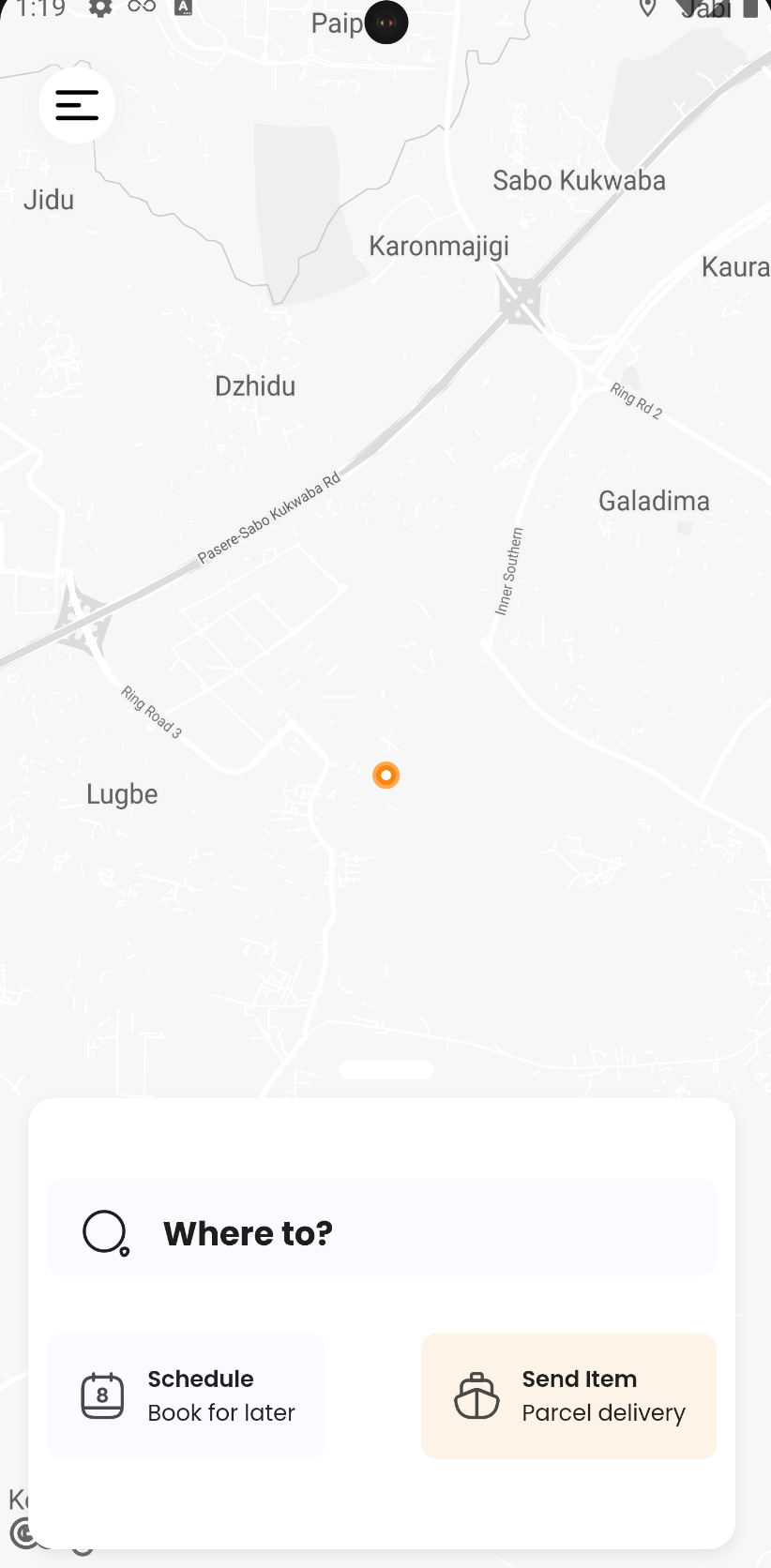Tap Sabo Kukwaba on the map

click(x=579, y=179)
